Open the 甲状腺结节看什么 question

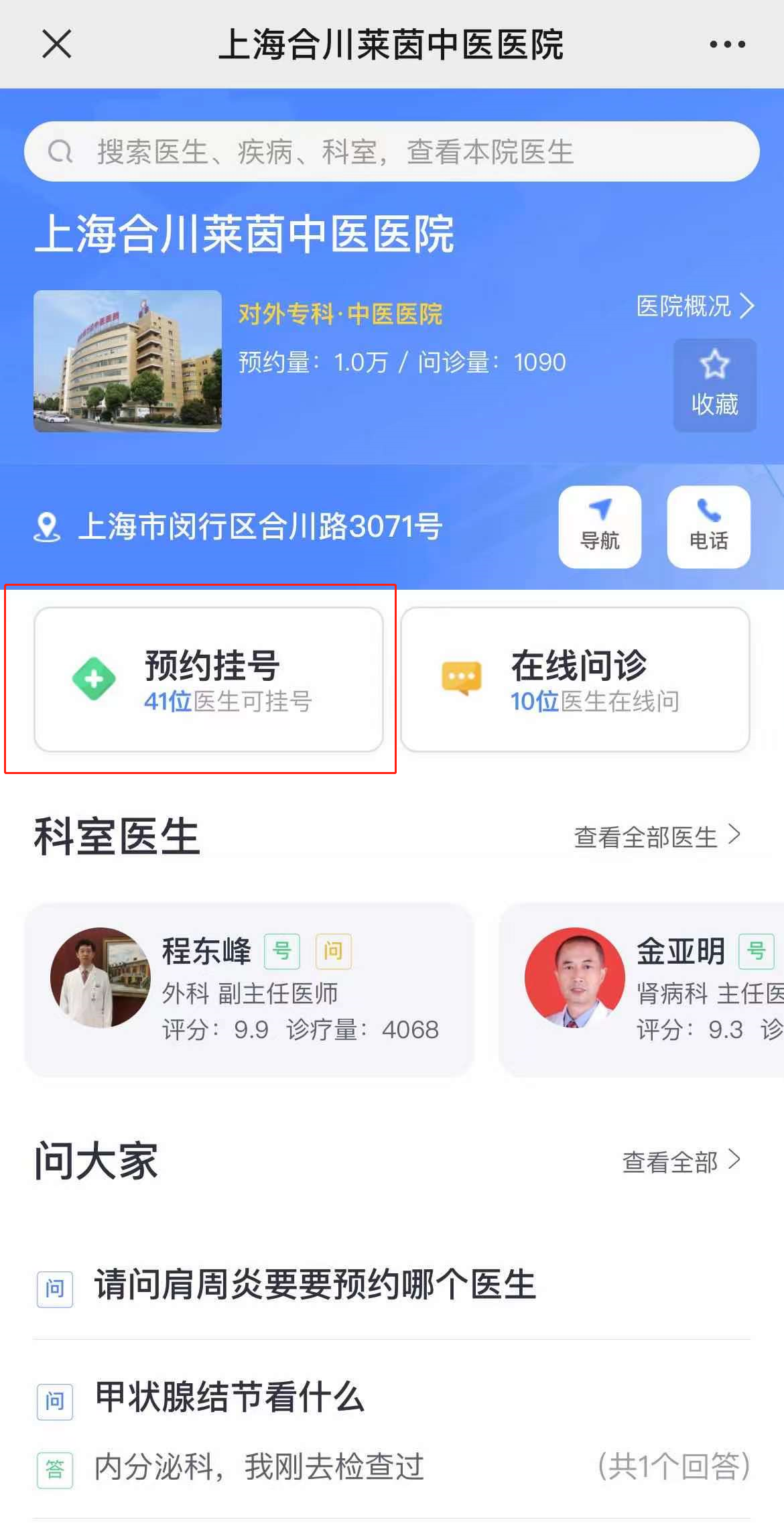[229, 1397]
